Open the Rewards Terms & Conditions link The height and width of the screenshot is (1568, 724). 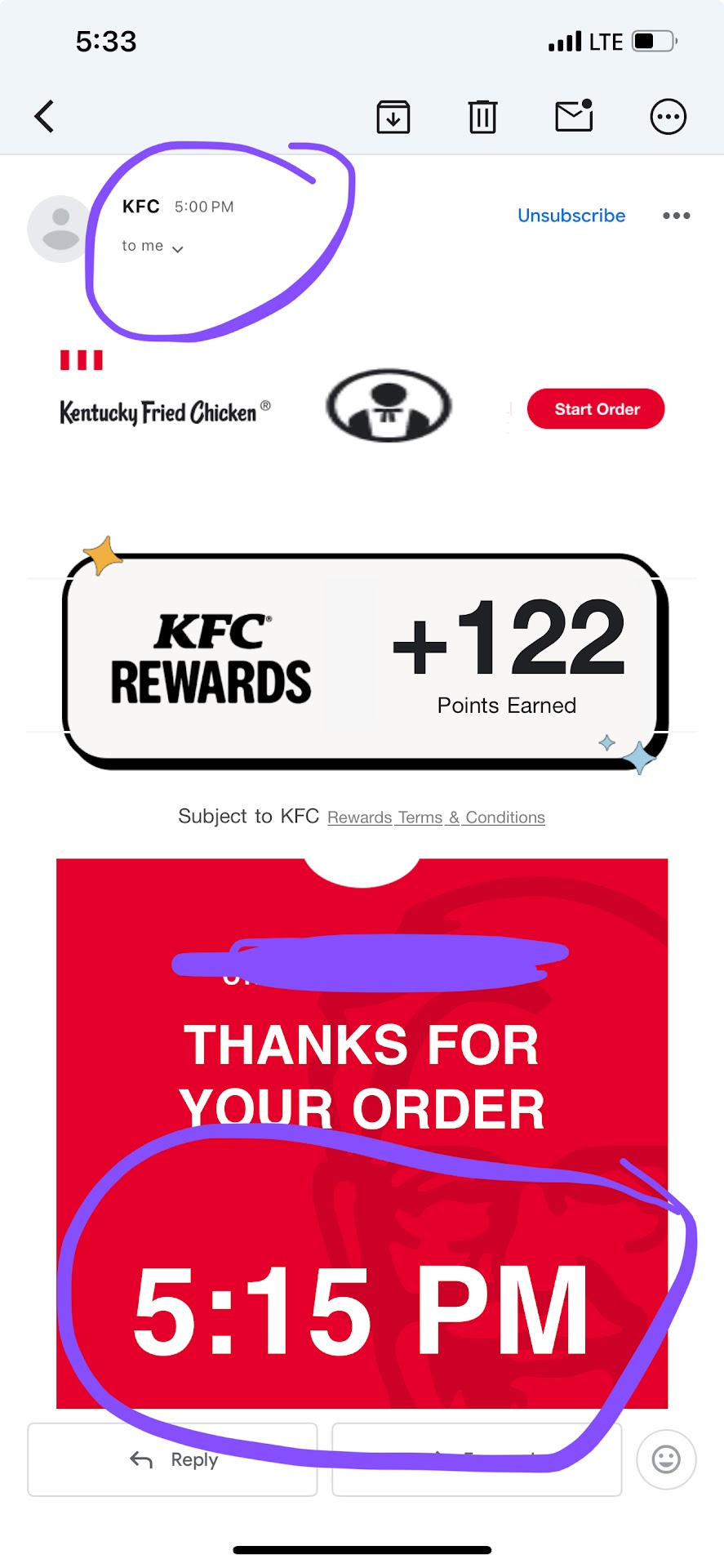[436, 817]
